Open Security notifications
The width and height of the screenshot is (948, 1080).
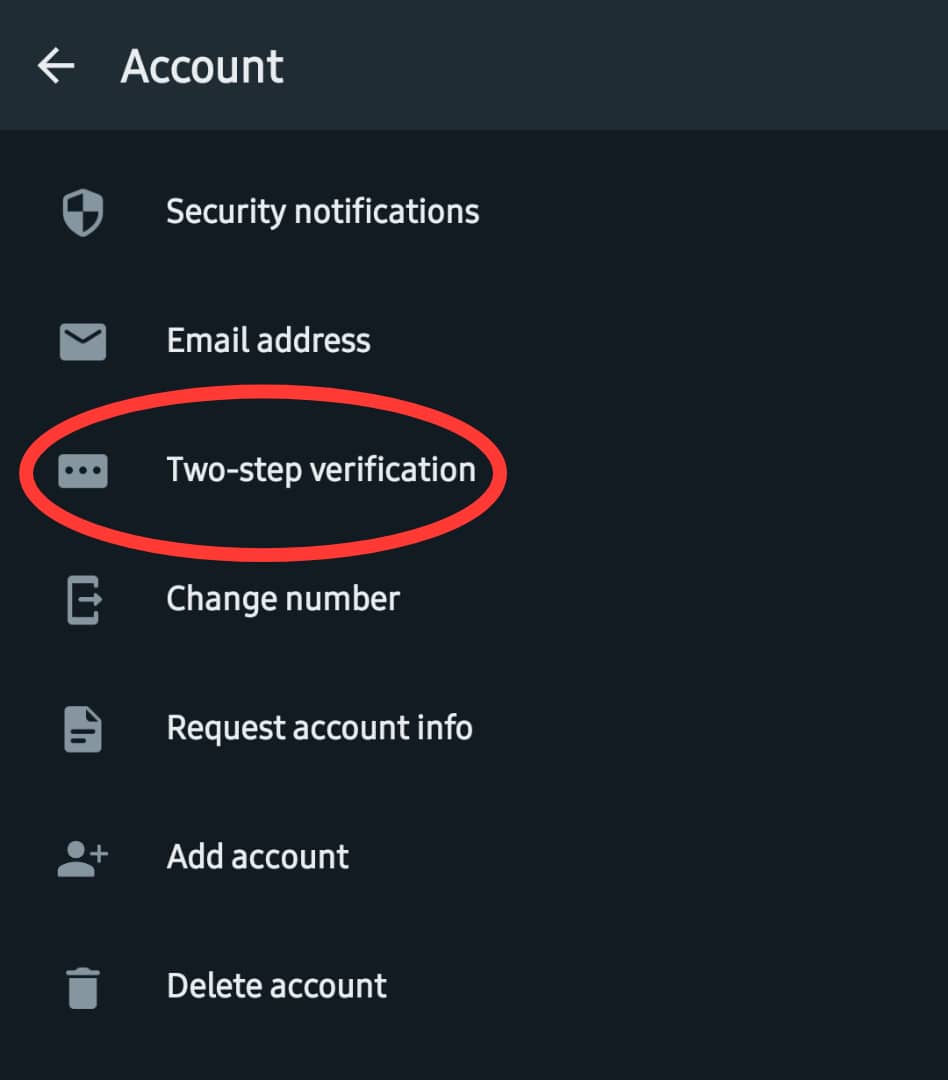[322, 212]
